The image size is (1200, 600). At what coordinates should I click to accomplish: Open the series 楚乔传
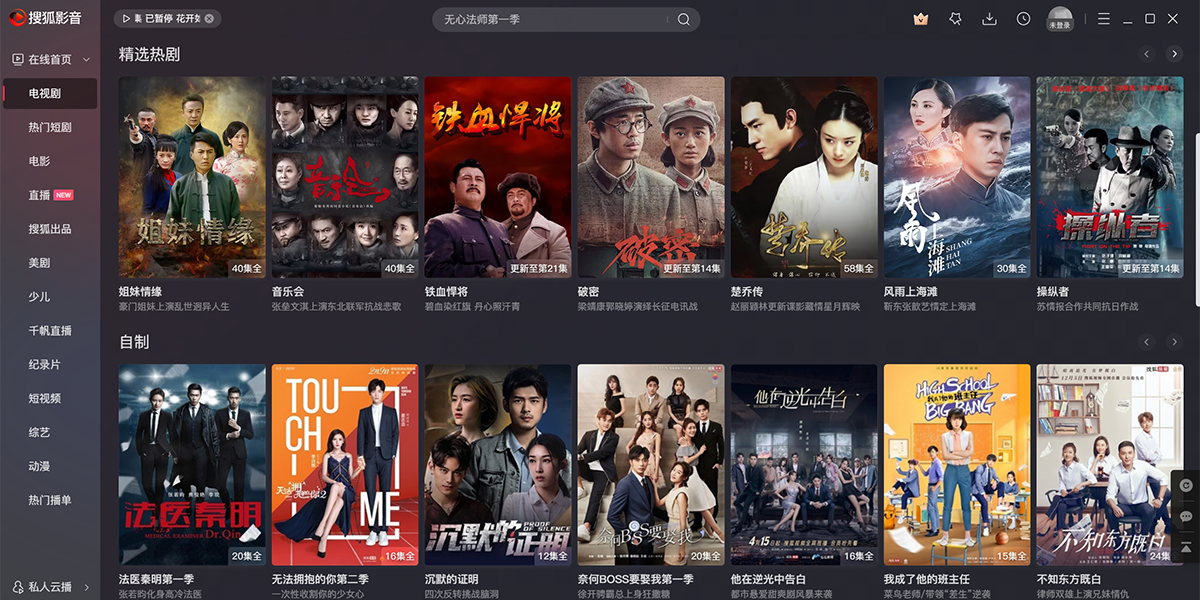click(x=804, y=177)
